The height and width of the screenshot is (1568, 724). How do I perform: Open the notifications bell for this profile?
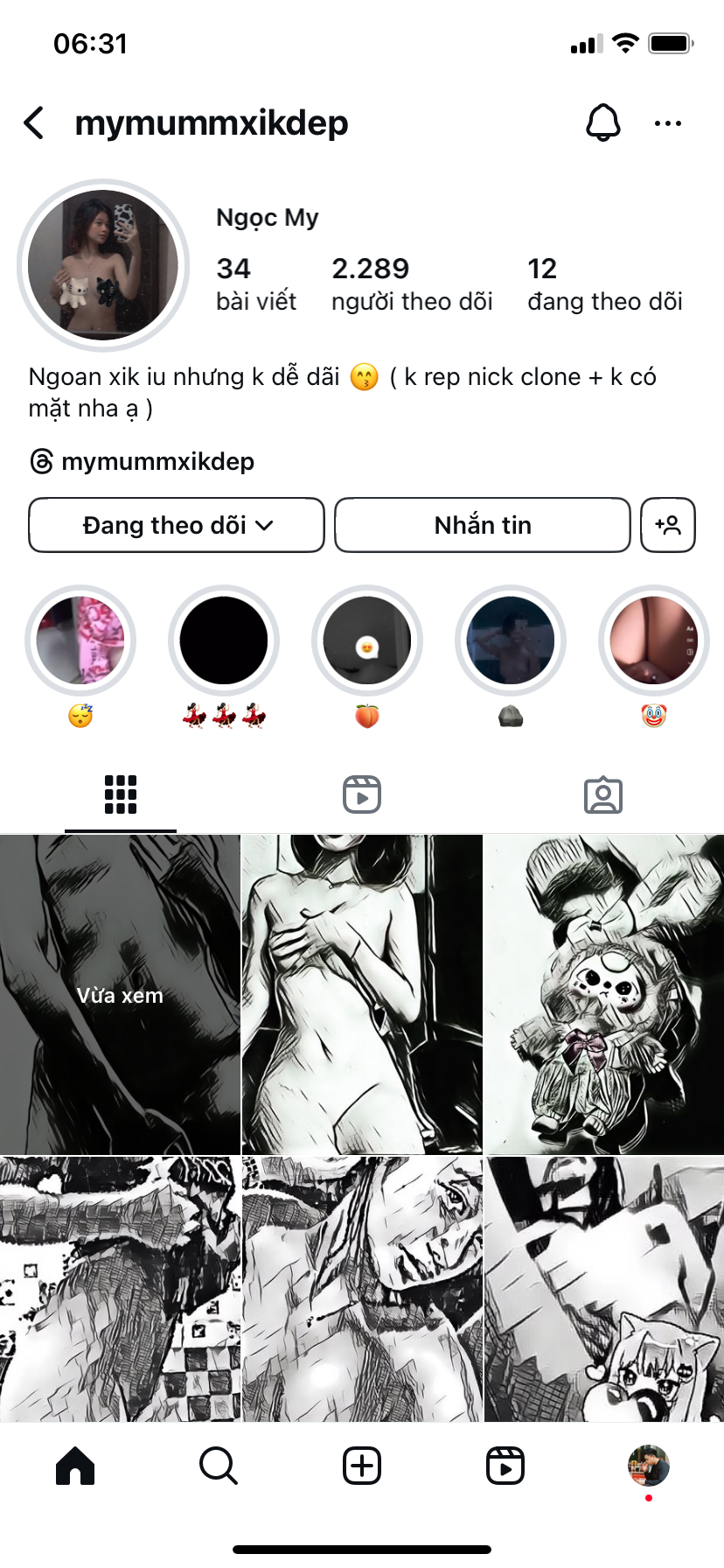point(602,123)
